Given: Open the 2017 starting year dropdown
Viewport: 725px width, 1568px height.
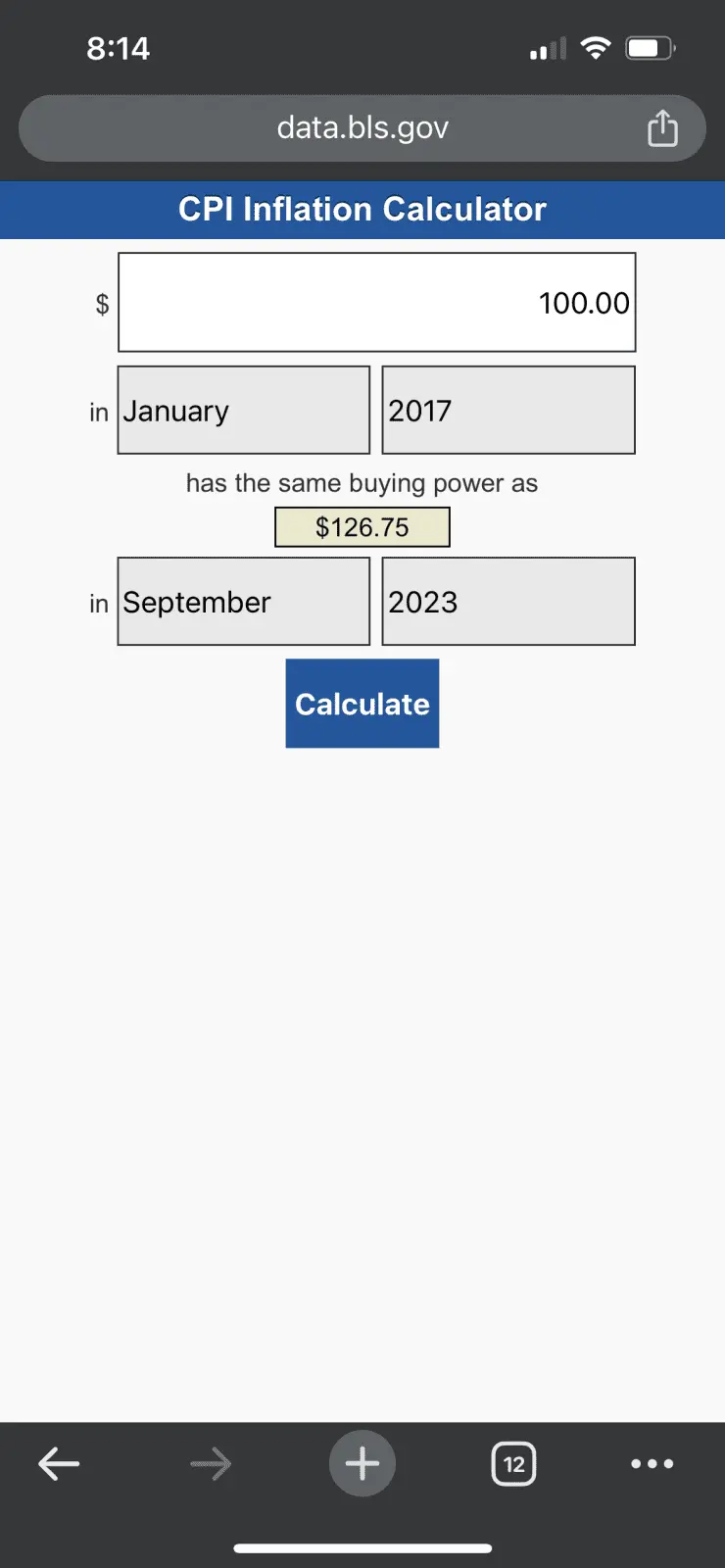Looking at the screenshot, I should (507, 410).
